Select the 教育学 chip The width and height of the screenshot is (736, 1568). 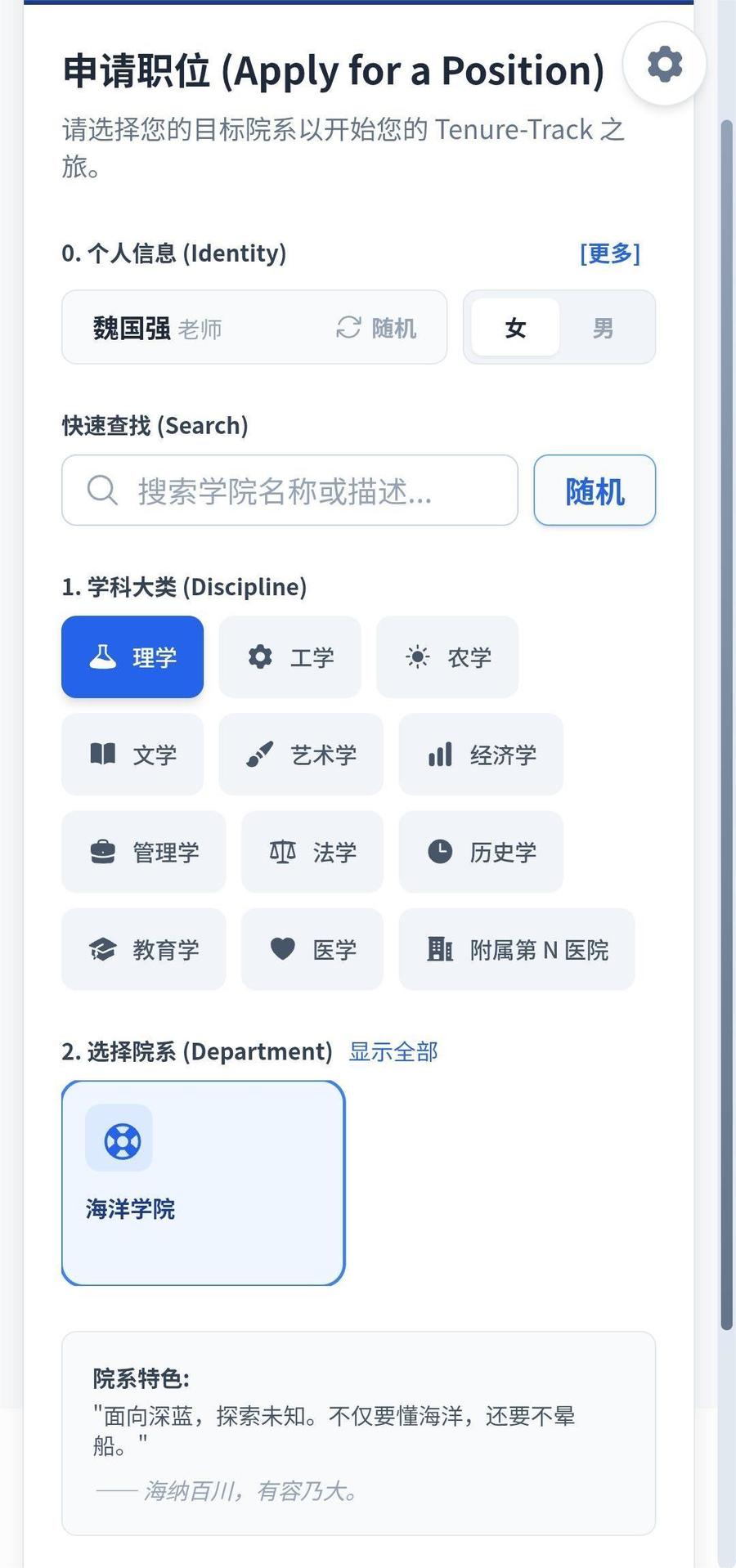click(x=143, y=949)
